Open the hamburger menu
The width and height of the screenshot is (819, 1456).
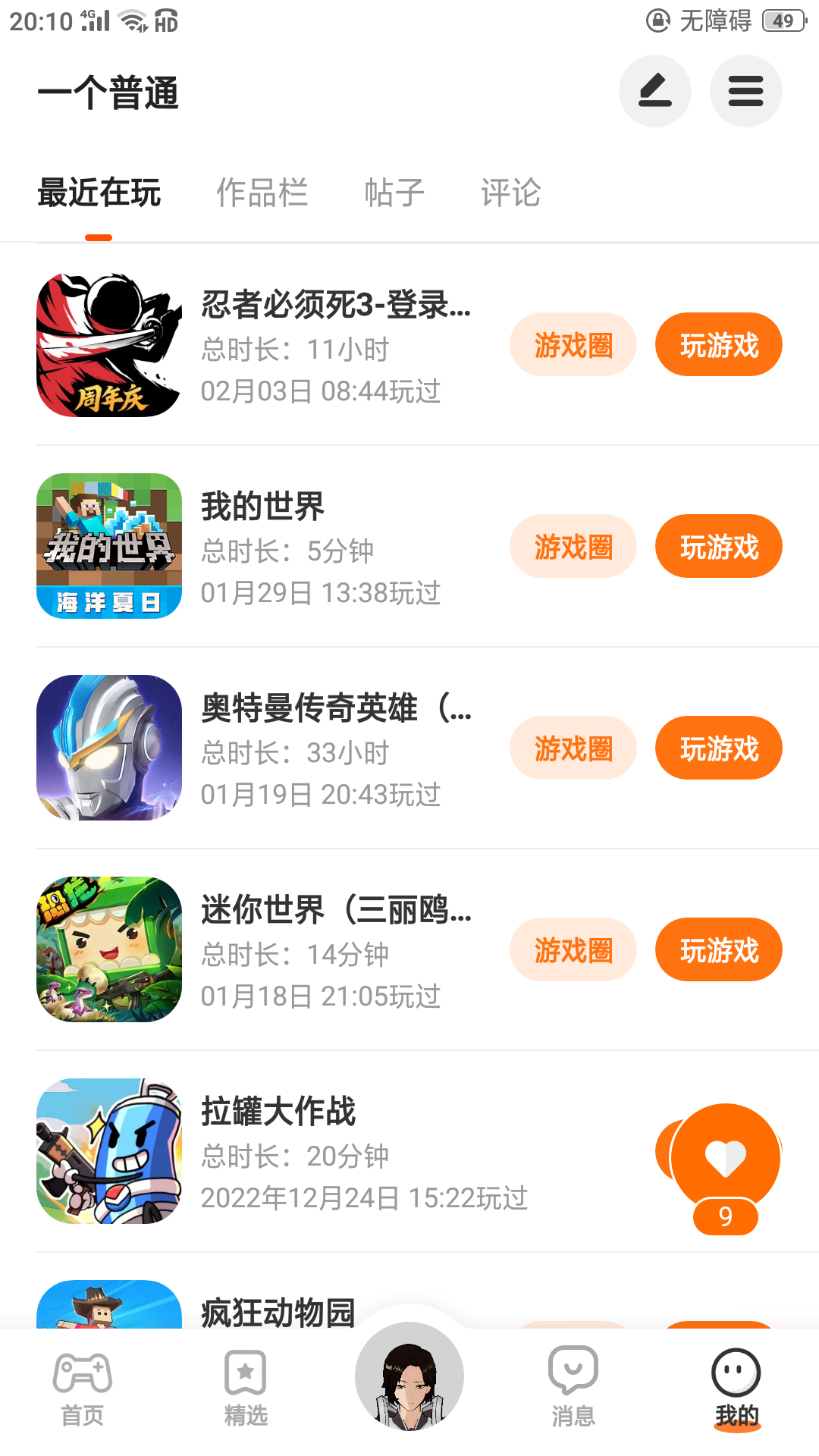point(745,91)
